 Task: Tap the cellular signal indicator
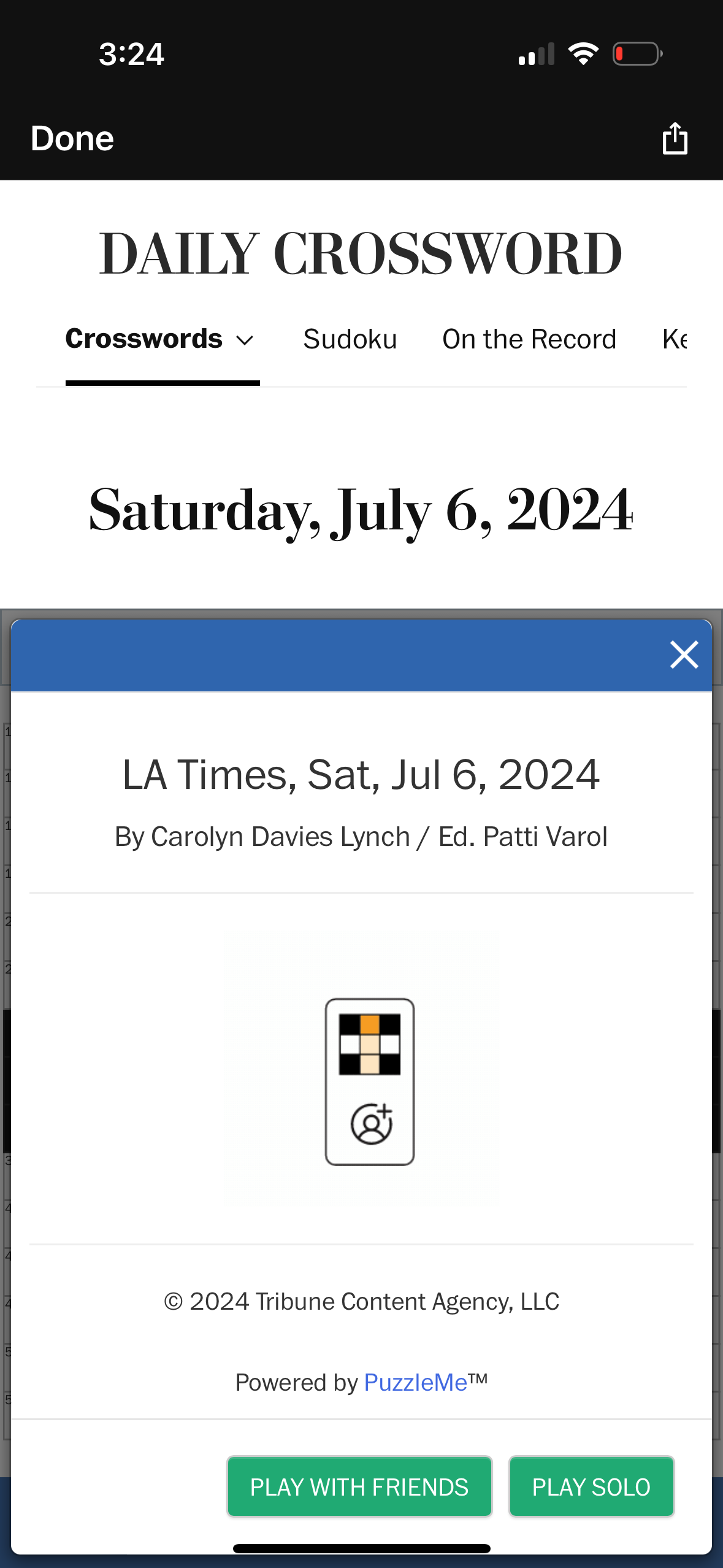537,53
